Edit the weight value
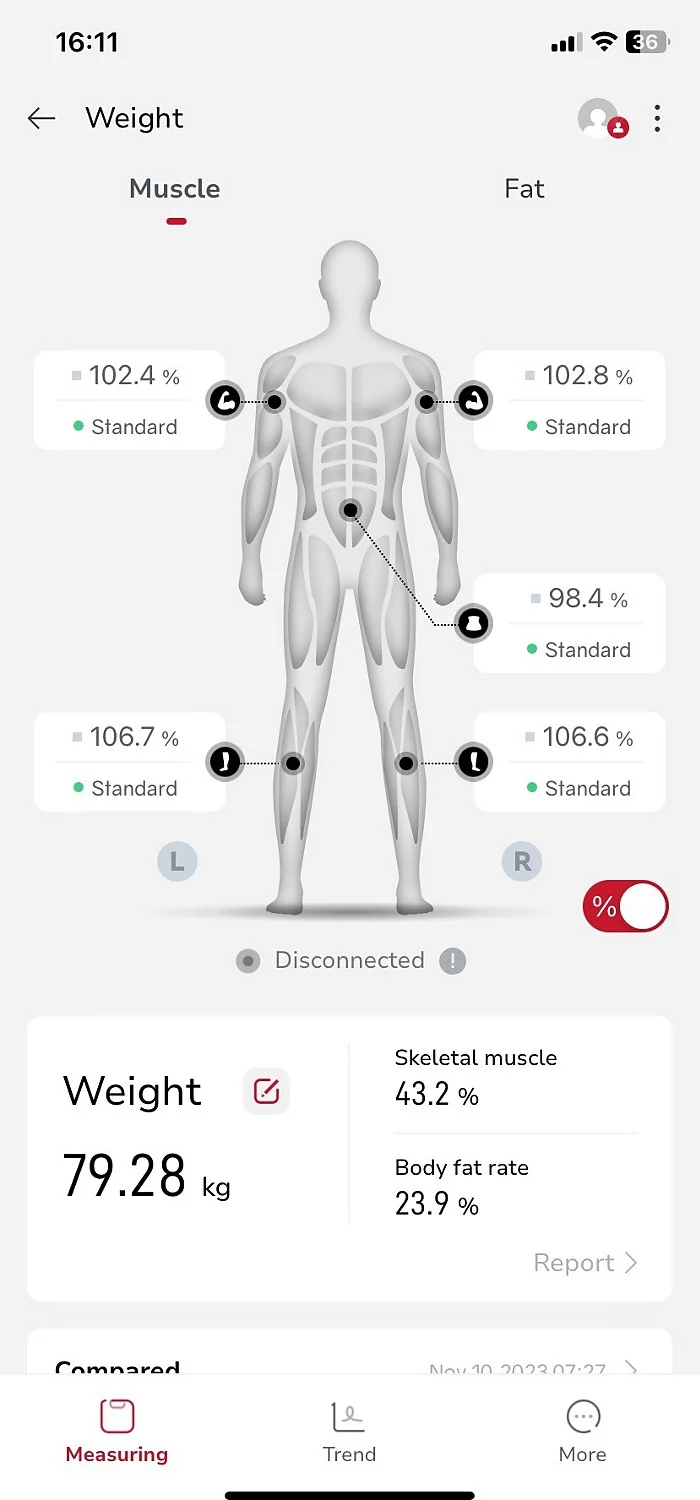 tap(266, 1091)
